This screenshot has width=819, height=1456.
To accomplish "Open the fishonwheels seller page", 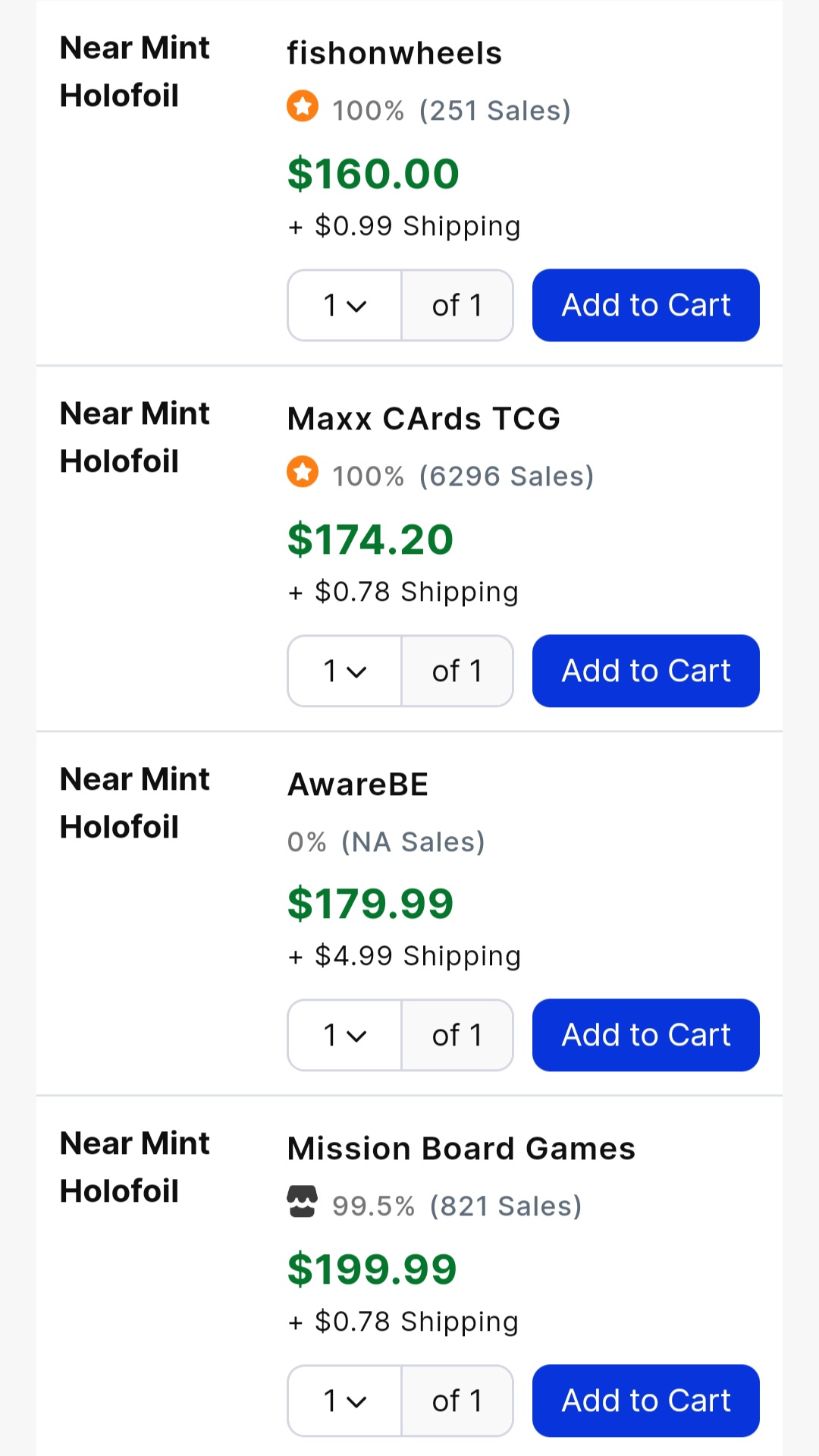I will pos(394,54).
